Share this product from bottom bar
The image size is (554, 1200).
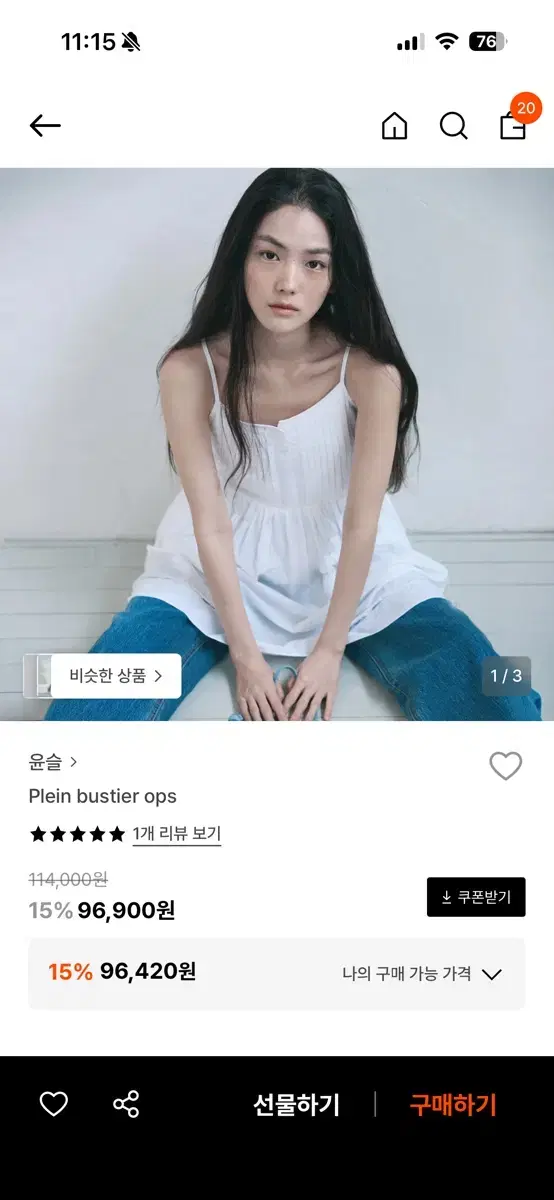click(126, 1104)
